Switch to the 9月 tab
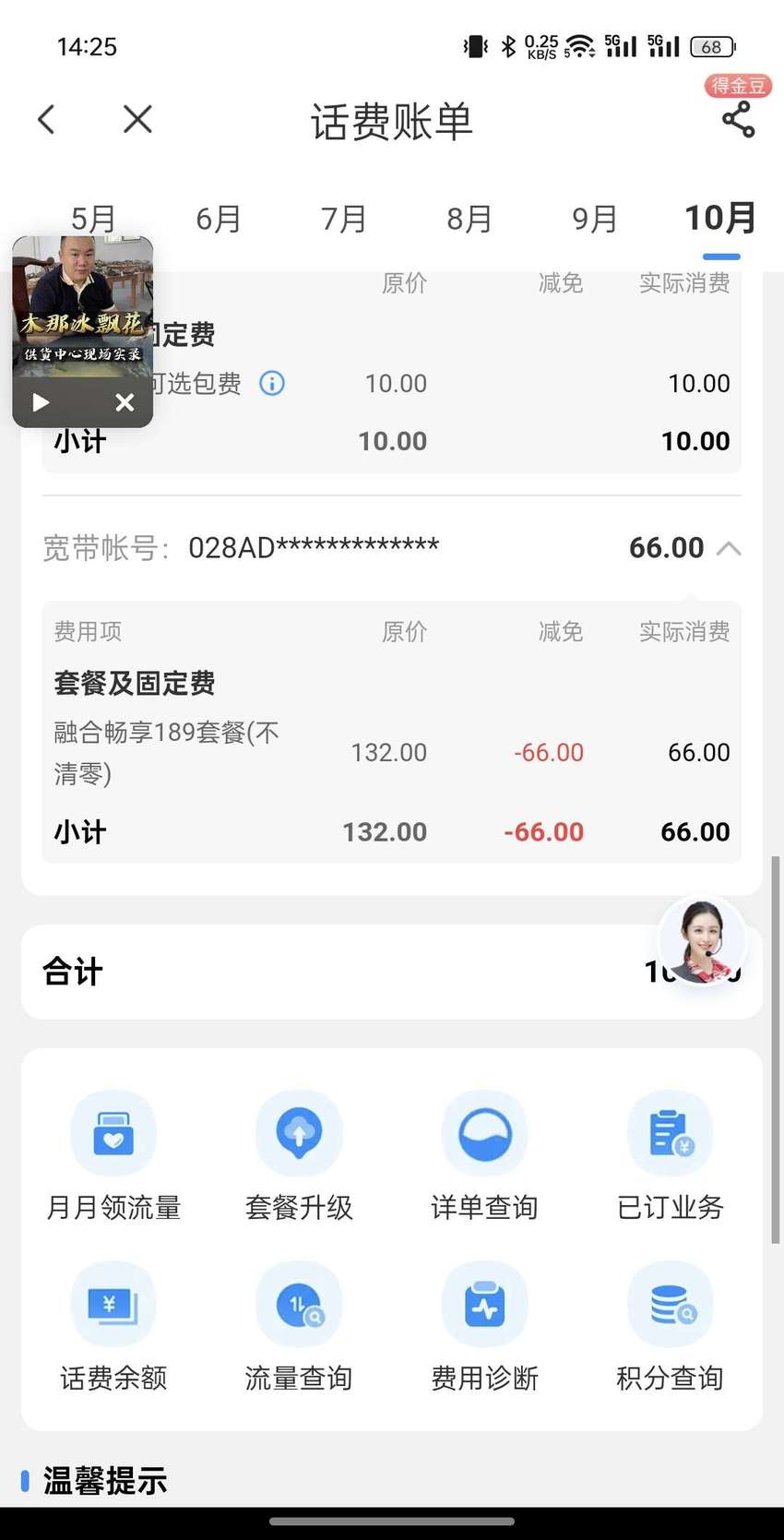The image size is (784, 1540). tap(595, 220)
